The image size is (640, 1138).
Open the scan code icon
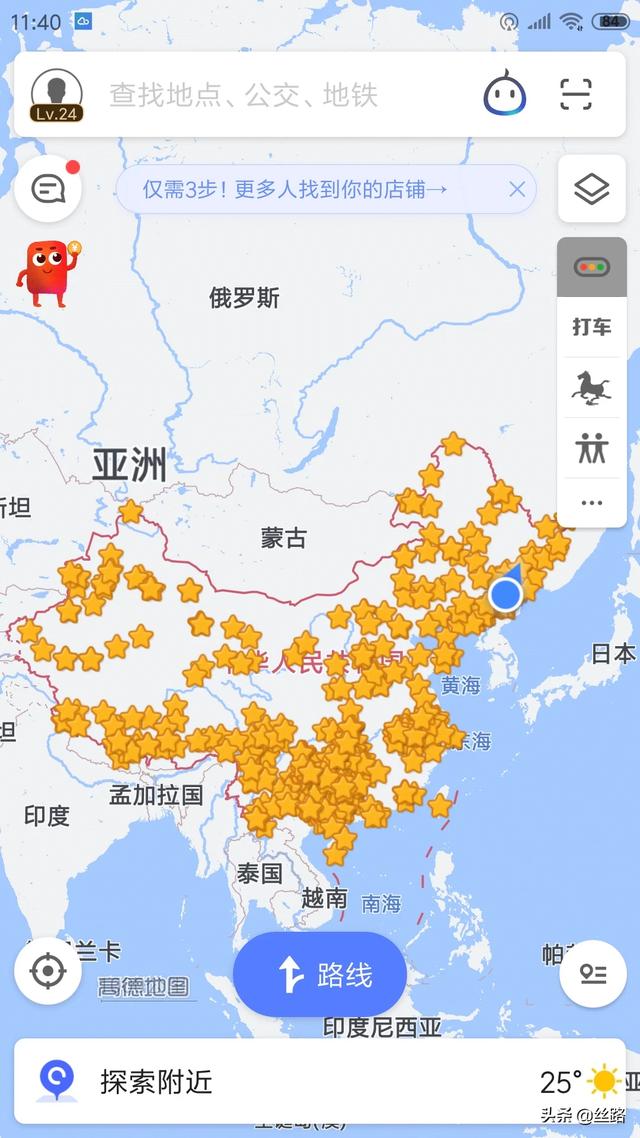(x=575, y=95)
